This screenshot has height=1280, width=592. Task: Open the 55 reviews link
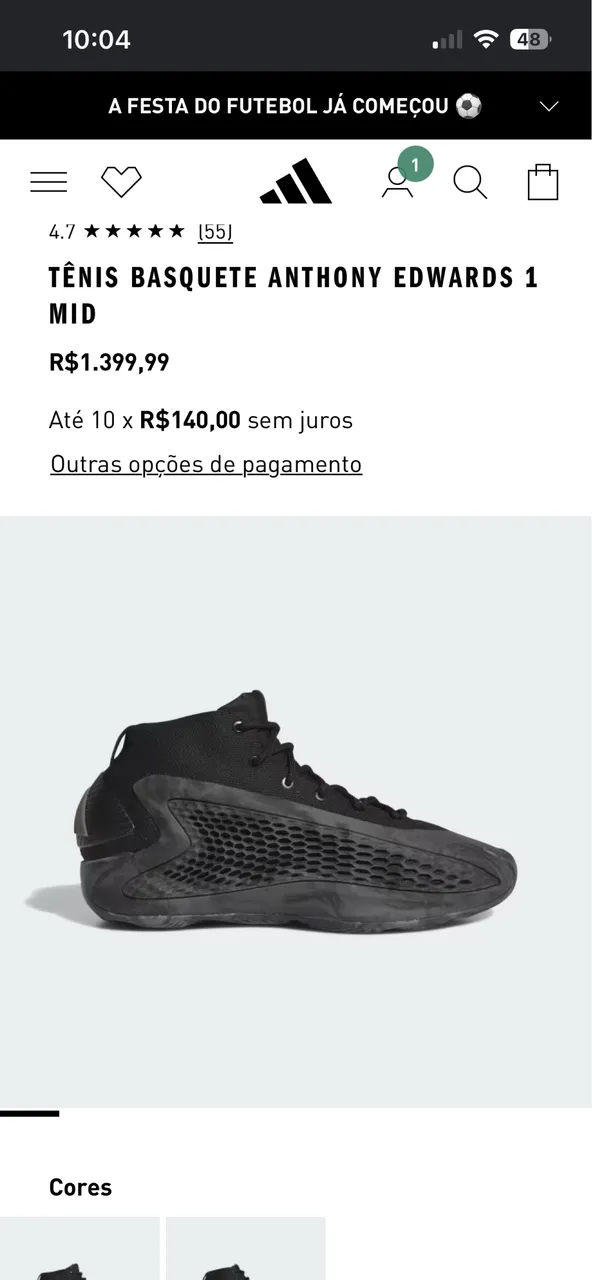click(x=215, y=231)
